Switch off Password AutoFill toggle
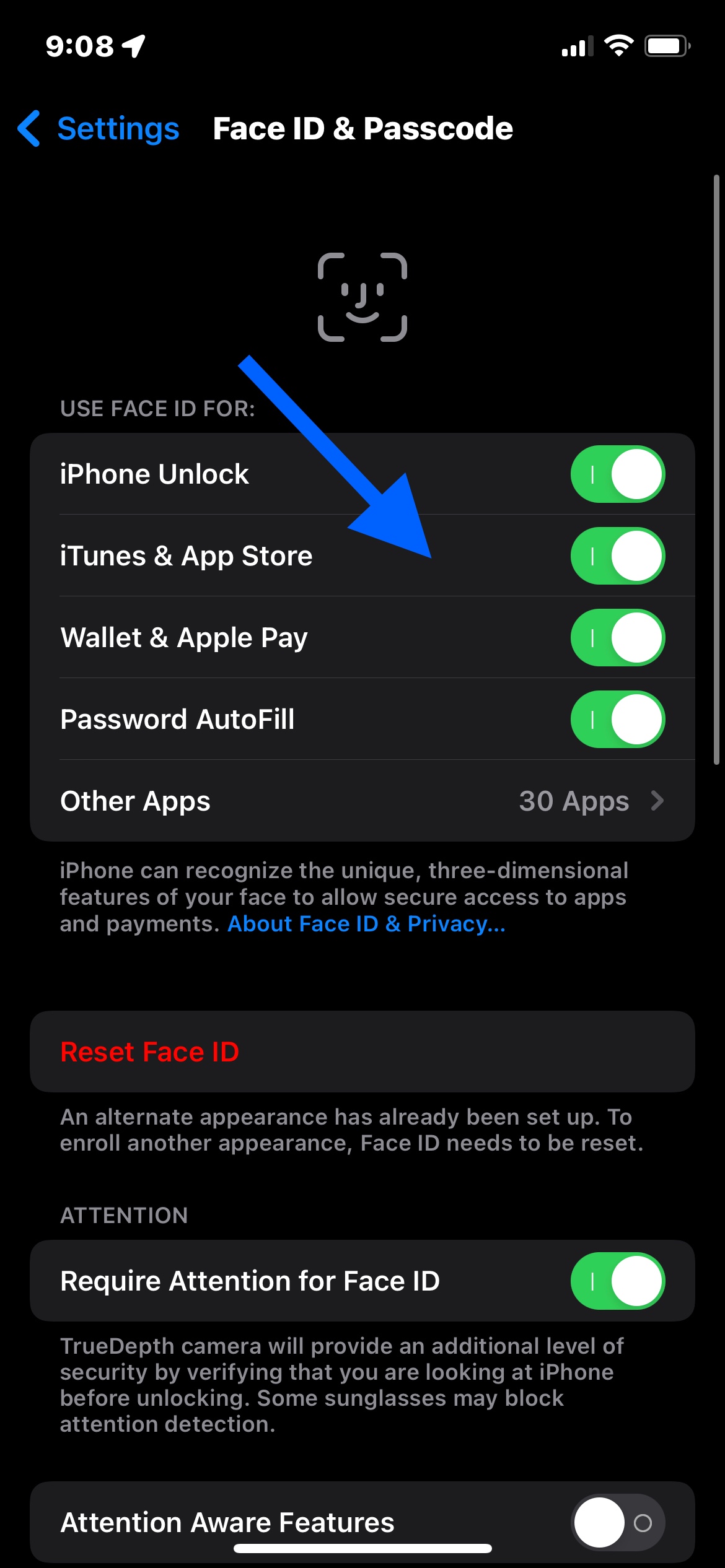Screen dimensions: 725x1568 click(618, 720)
